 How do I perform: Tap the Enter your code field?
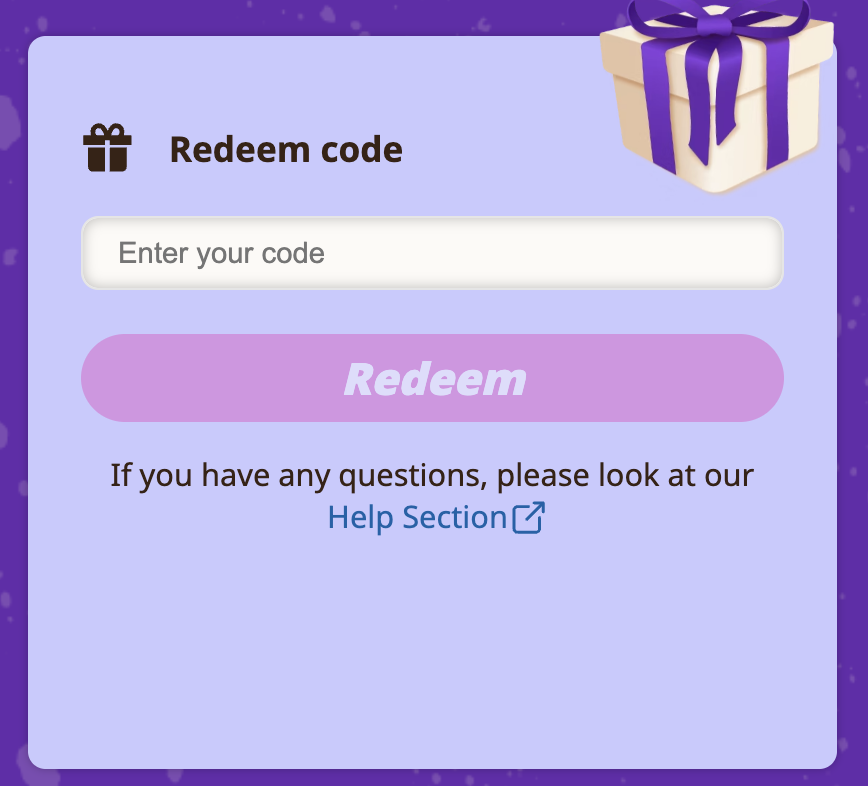click(432, 253)
